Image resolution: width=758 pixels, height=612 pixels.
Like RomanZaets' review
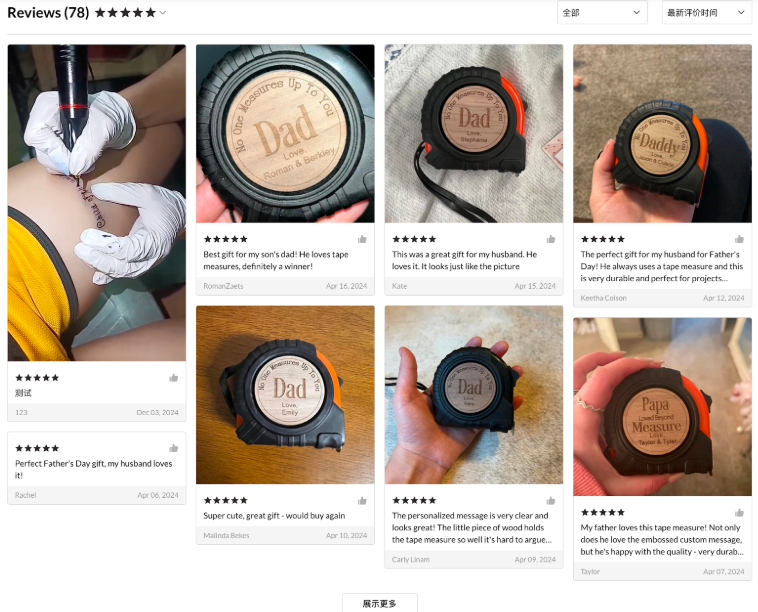362,239
